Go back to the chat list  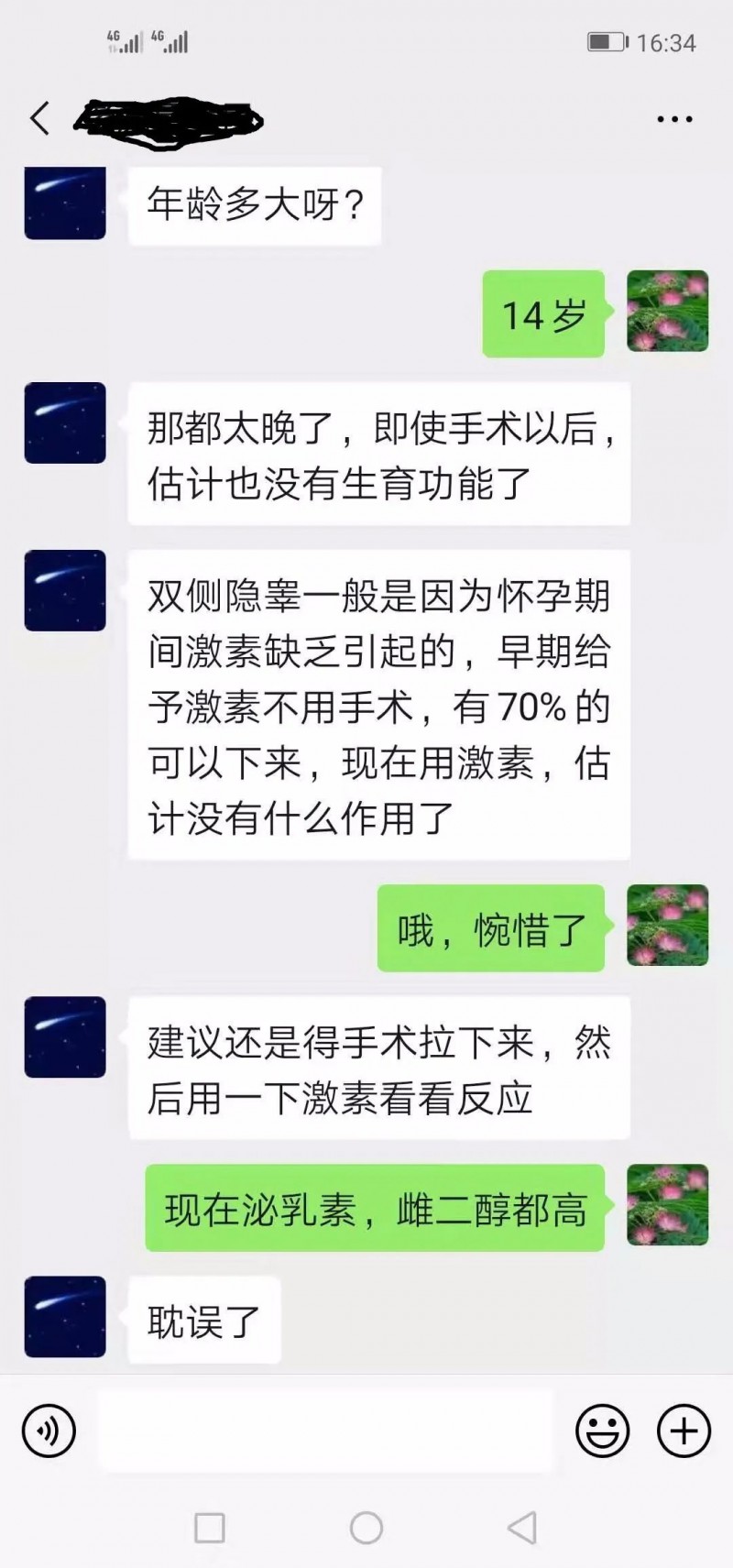(39, 119)
